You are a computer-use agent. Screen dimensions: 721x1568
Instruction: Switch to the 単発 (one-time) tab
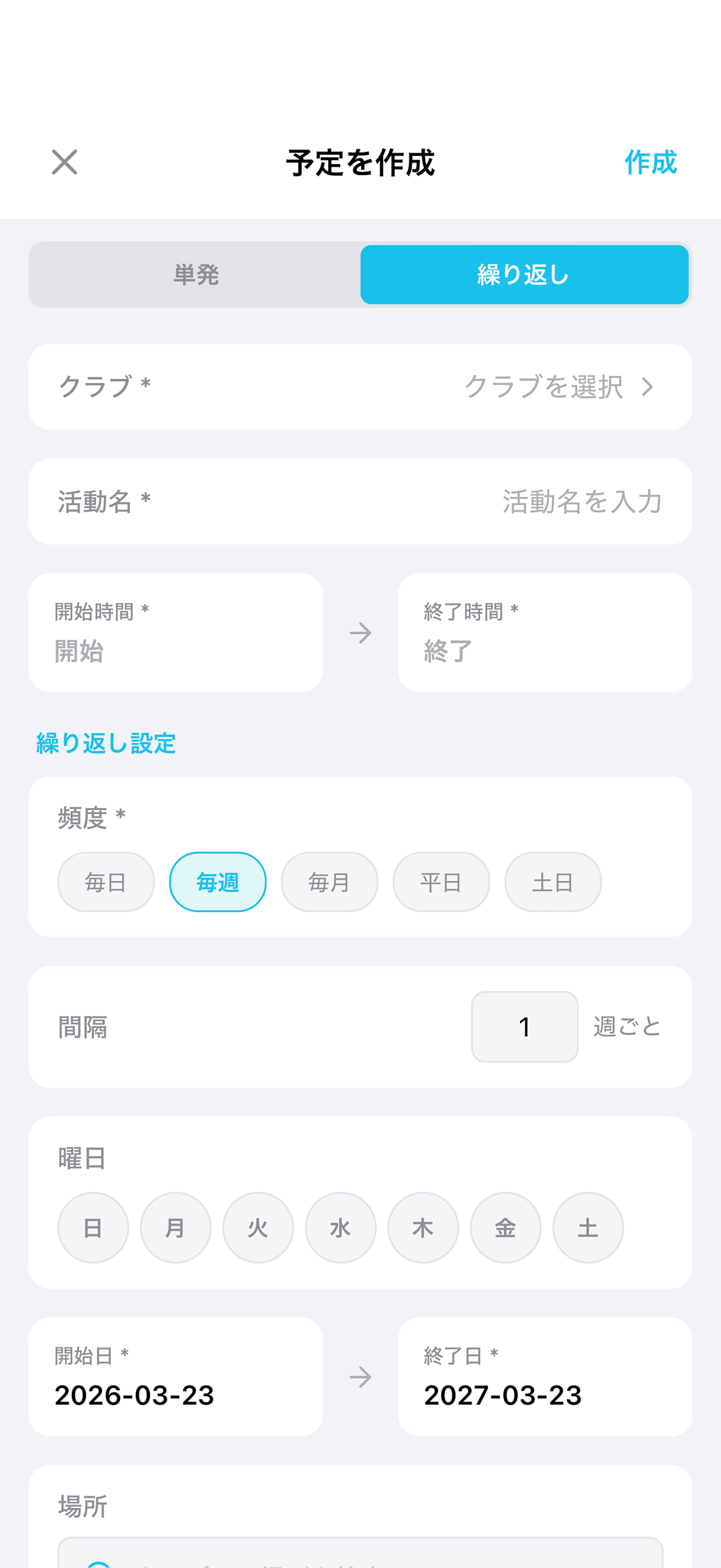tap(196, 275)
